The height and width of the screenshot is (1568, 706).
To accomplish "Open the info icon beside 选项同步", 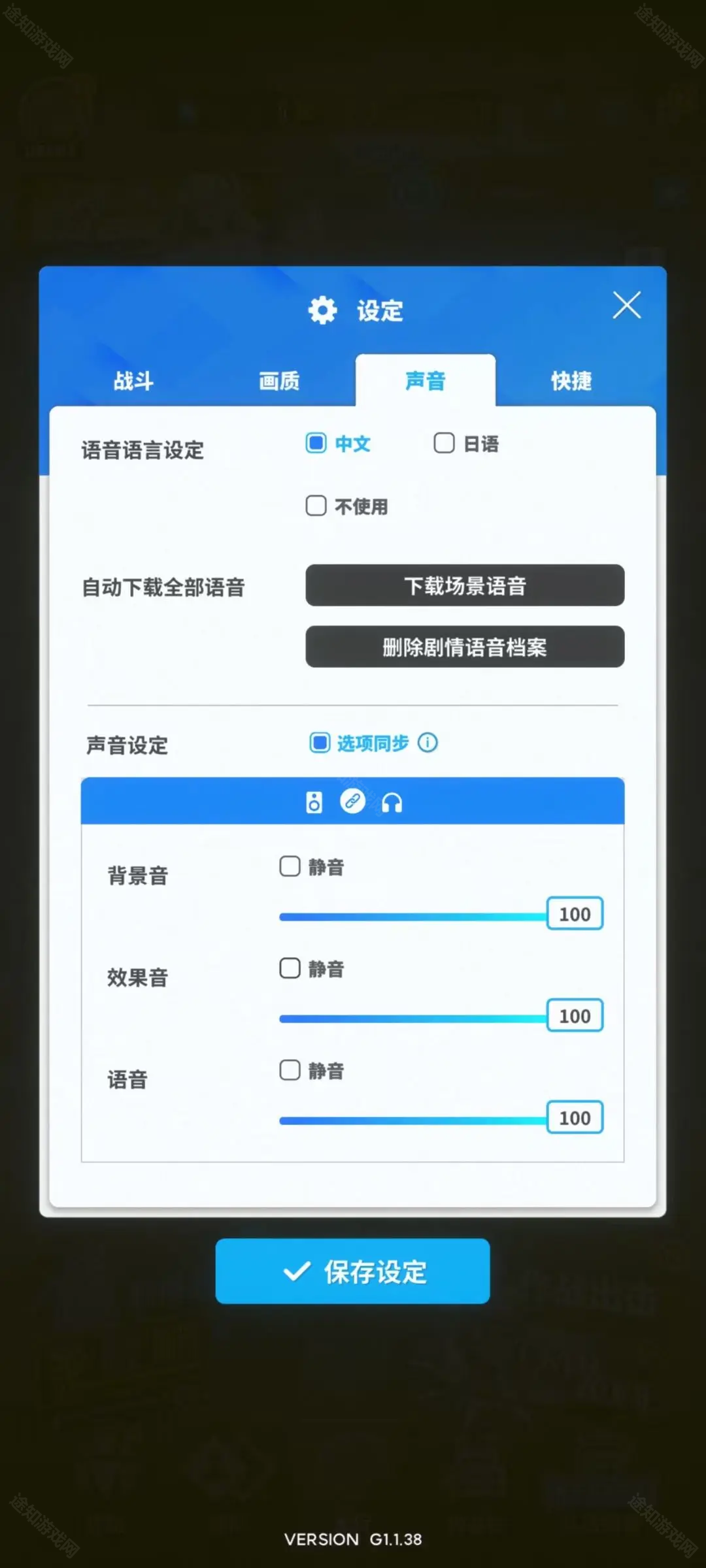I will pyautogui.click(x=428, y=743).
